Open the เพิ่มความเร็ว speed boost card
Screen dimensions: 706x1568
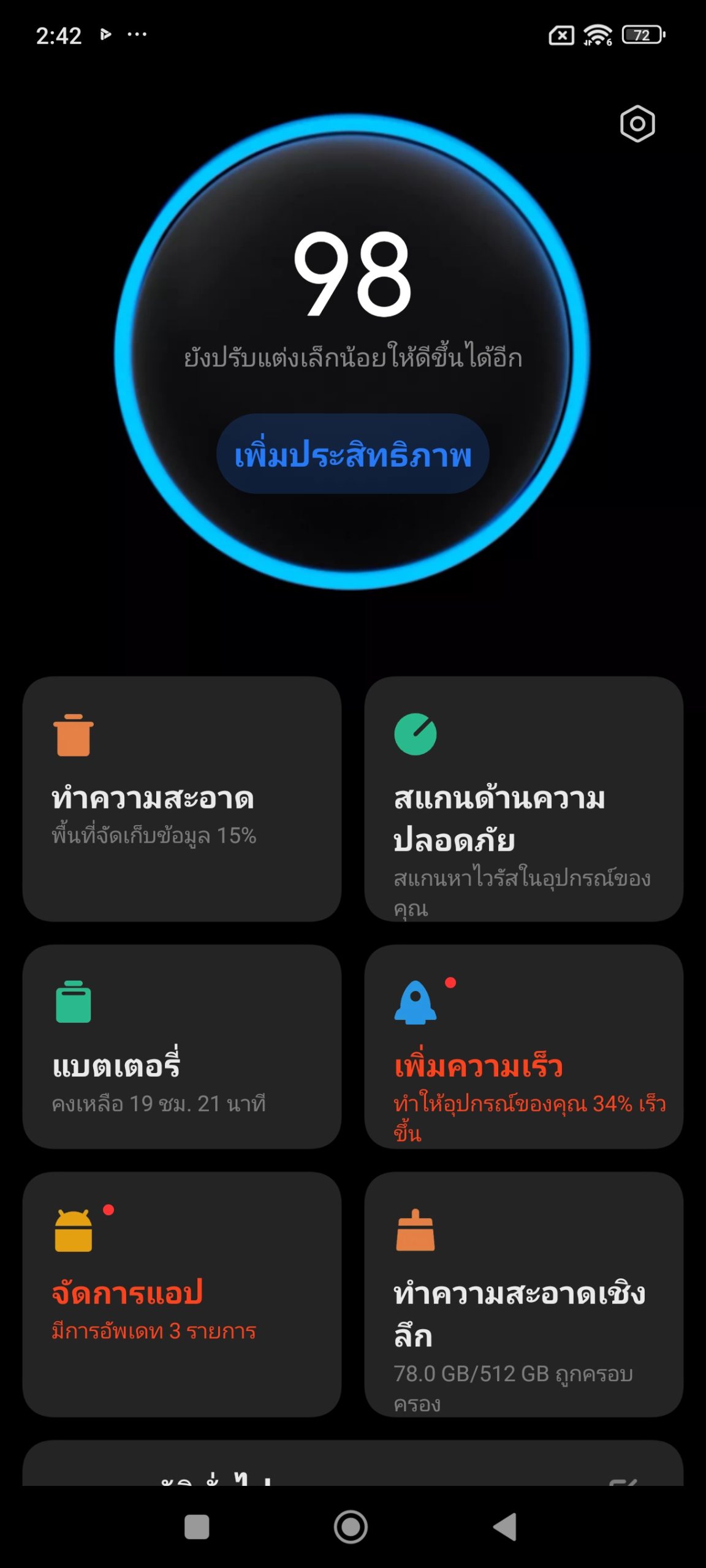coord(524,1047)
